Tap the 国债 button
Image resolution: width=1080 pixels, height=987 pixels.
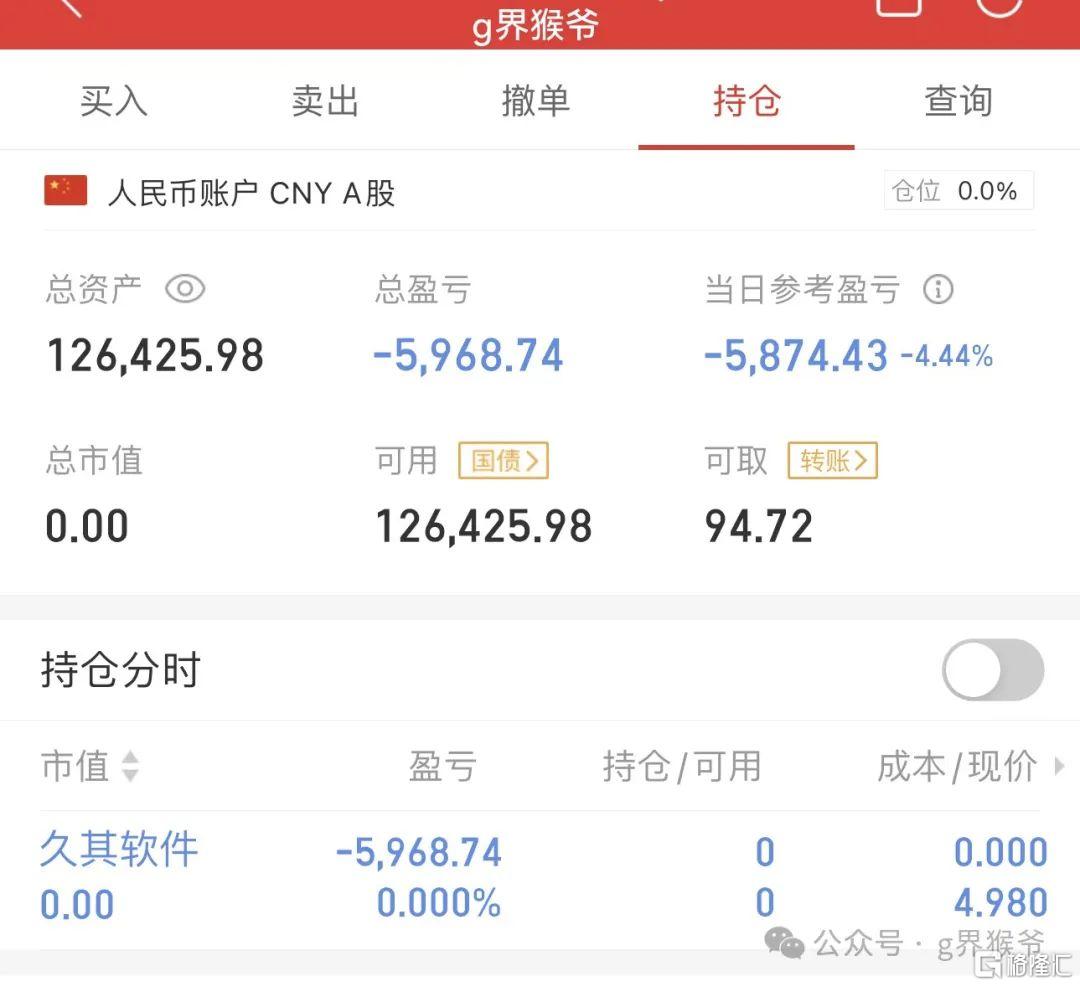coord(504,461)
